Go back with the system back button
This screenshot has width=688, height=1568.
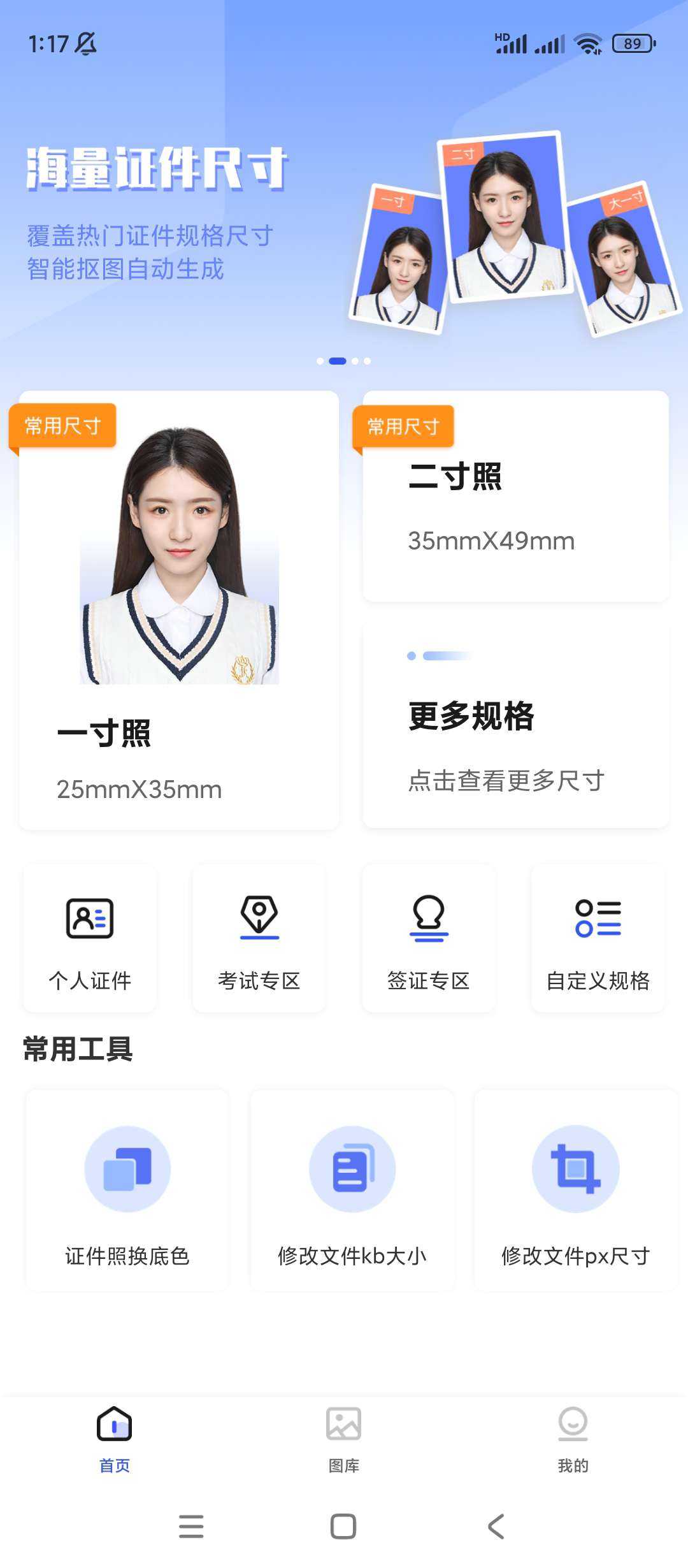click(x=496, y=1527)
